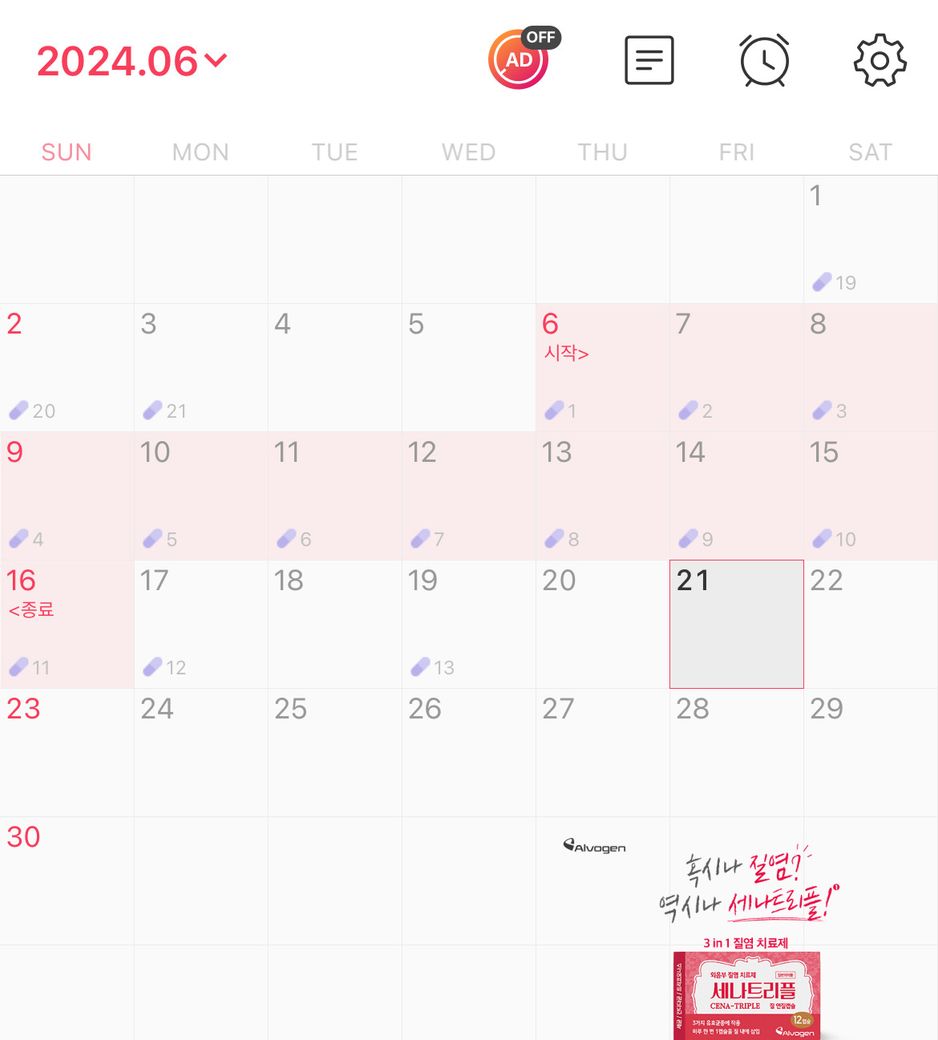The height and width of the screenshot is (1040, 938).
Task: Open the alarm clock settings
Action: pos(764,60)
